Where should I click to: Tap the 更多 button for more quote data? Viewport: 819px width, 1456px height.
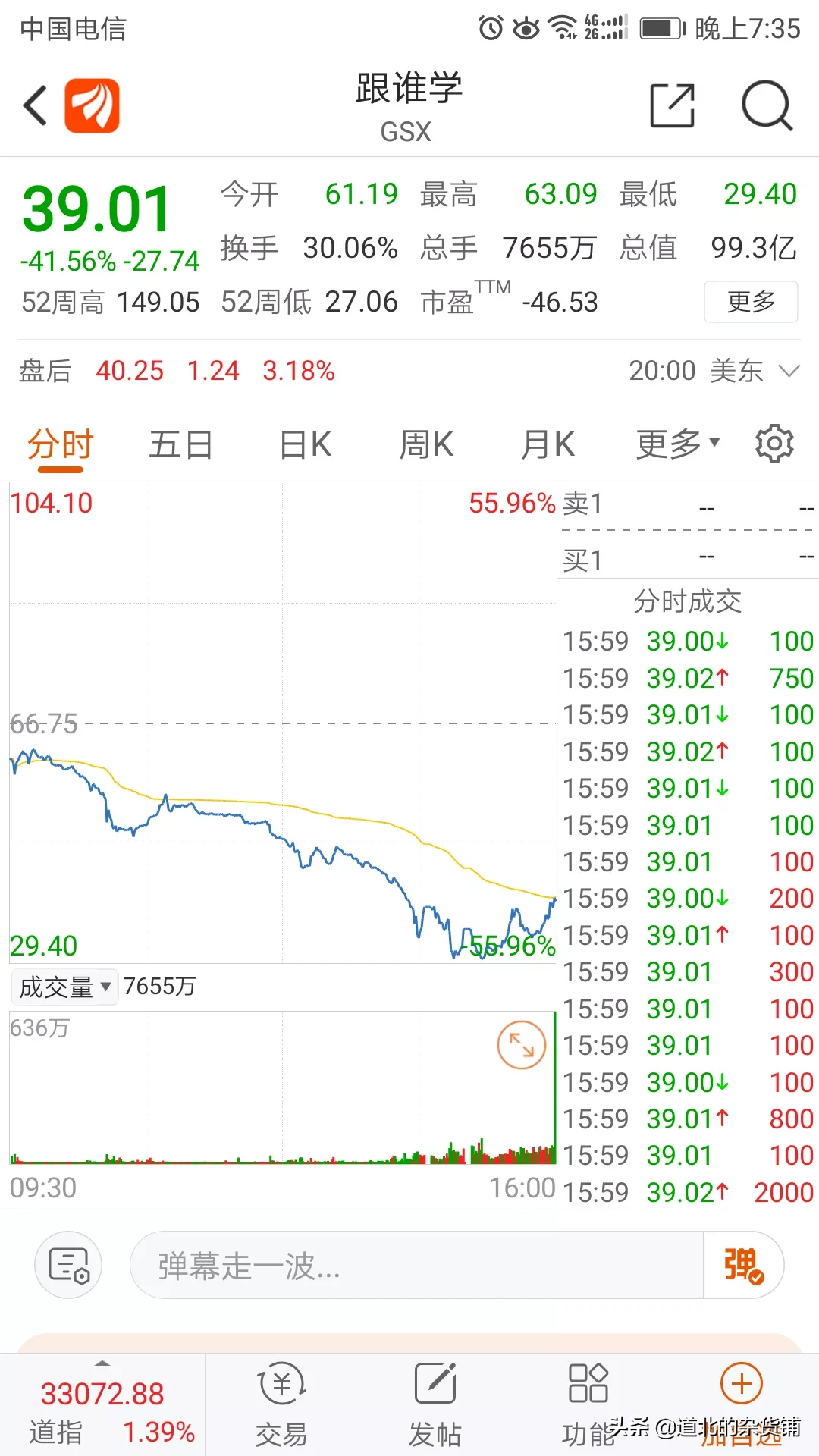[751, 302]
